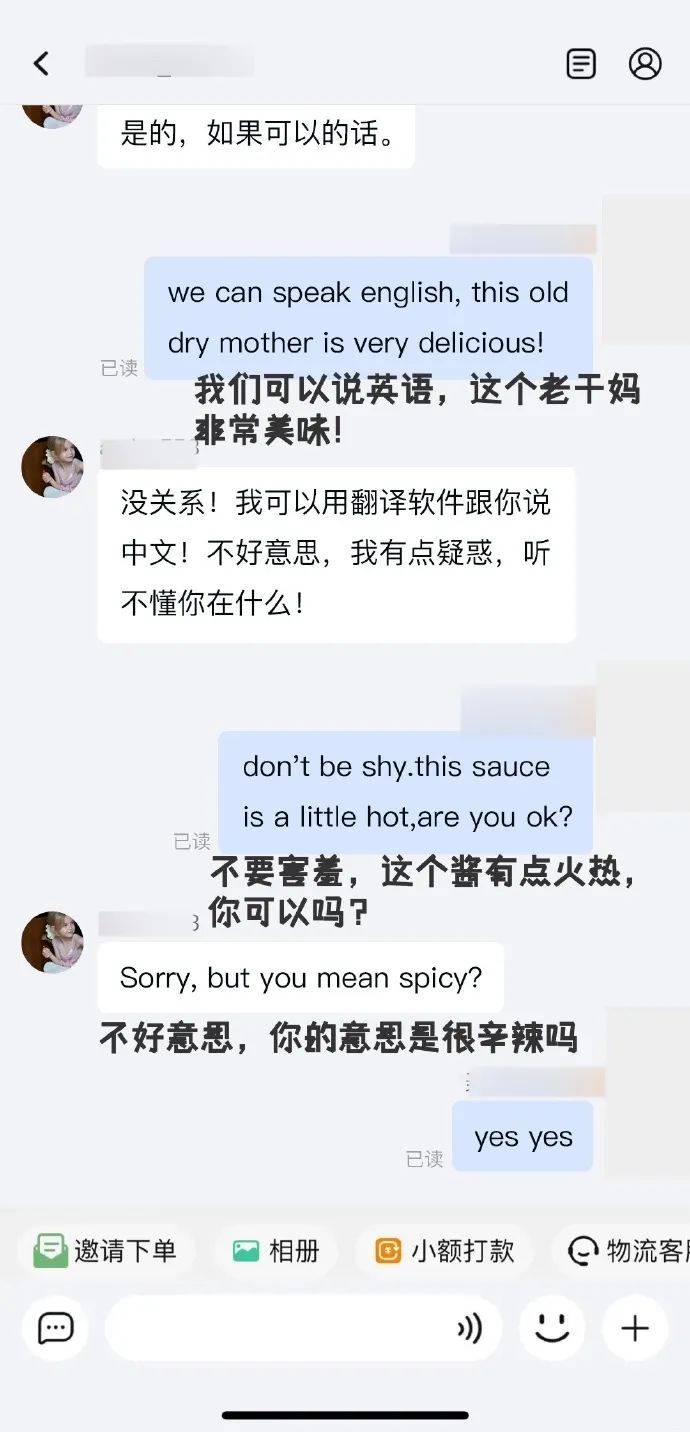This screenshot has height=1432, width=690.
Task: Tap the 邀请下单 shortcut chip
Action: [x=105, y=1250]
